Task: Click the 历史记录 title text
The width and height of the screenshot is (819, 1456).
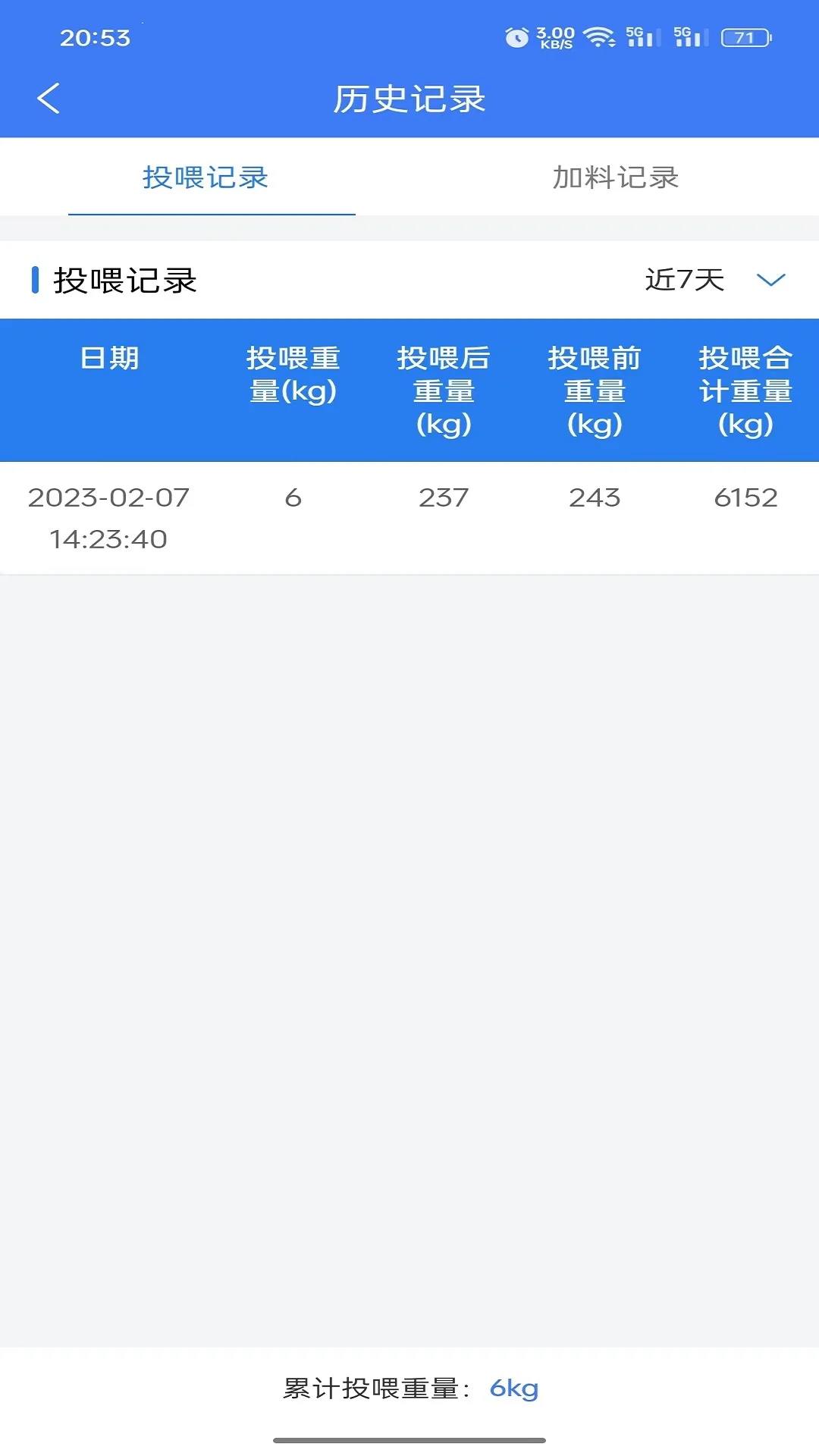Action: 409,98
